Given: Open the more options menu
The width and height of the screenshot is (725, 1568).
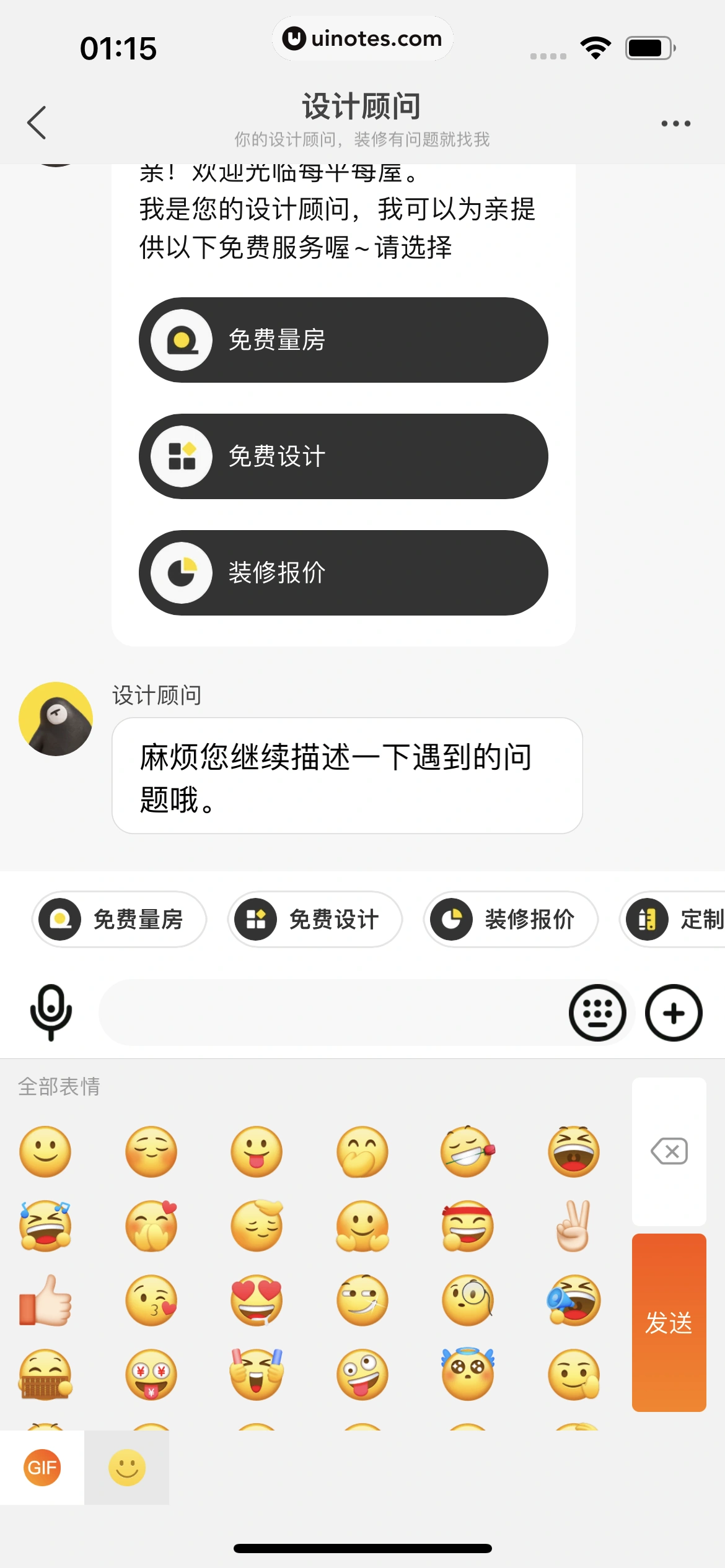Looking at the screenshot, I should point(675,123).
